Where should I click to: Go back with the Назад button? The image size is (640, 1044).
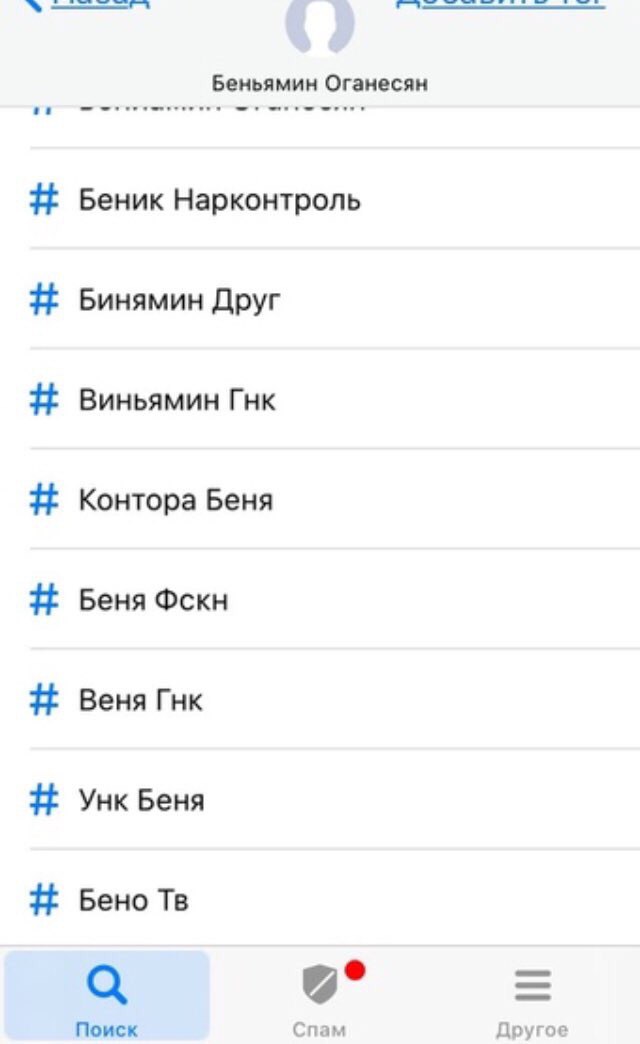tap(85, 4)
